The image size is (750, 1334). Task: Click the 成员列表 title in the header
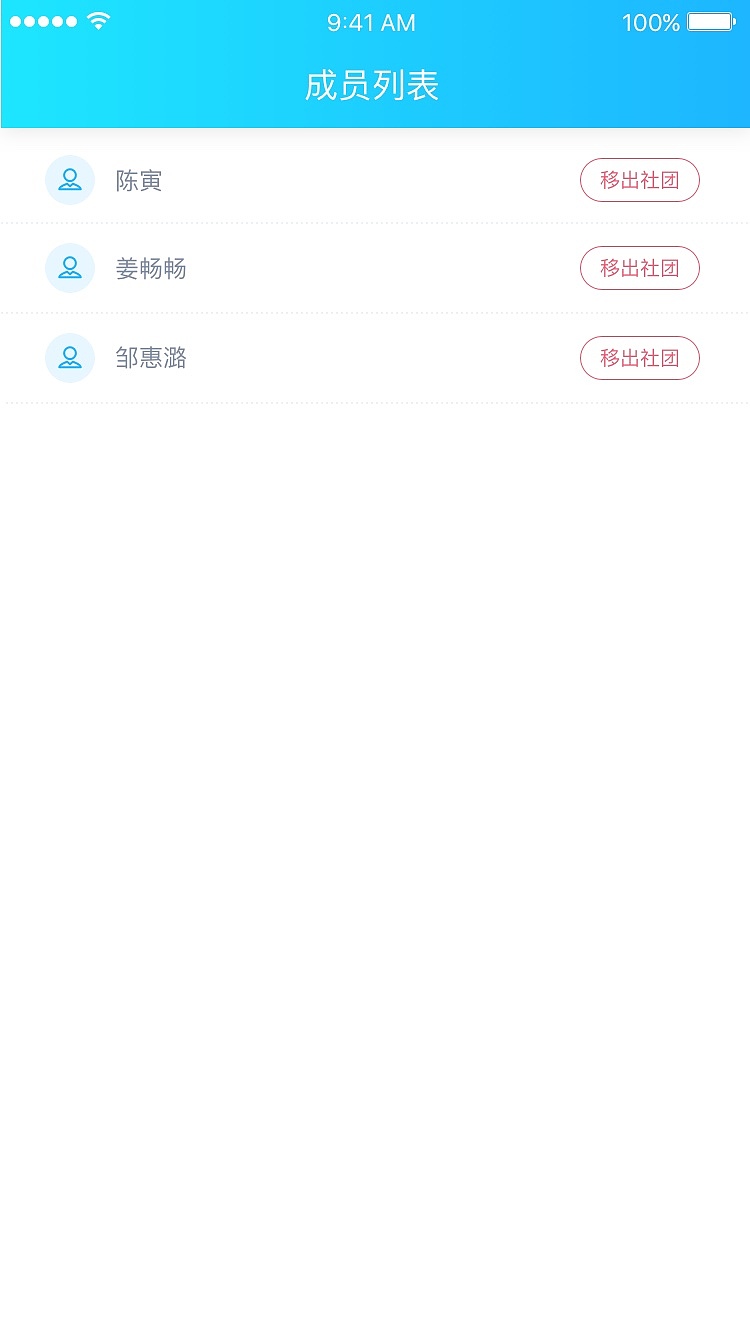(374, 87)
